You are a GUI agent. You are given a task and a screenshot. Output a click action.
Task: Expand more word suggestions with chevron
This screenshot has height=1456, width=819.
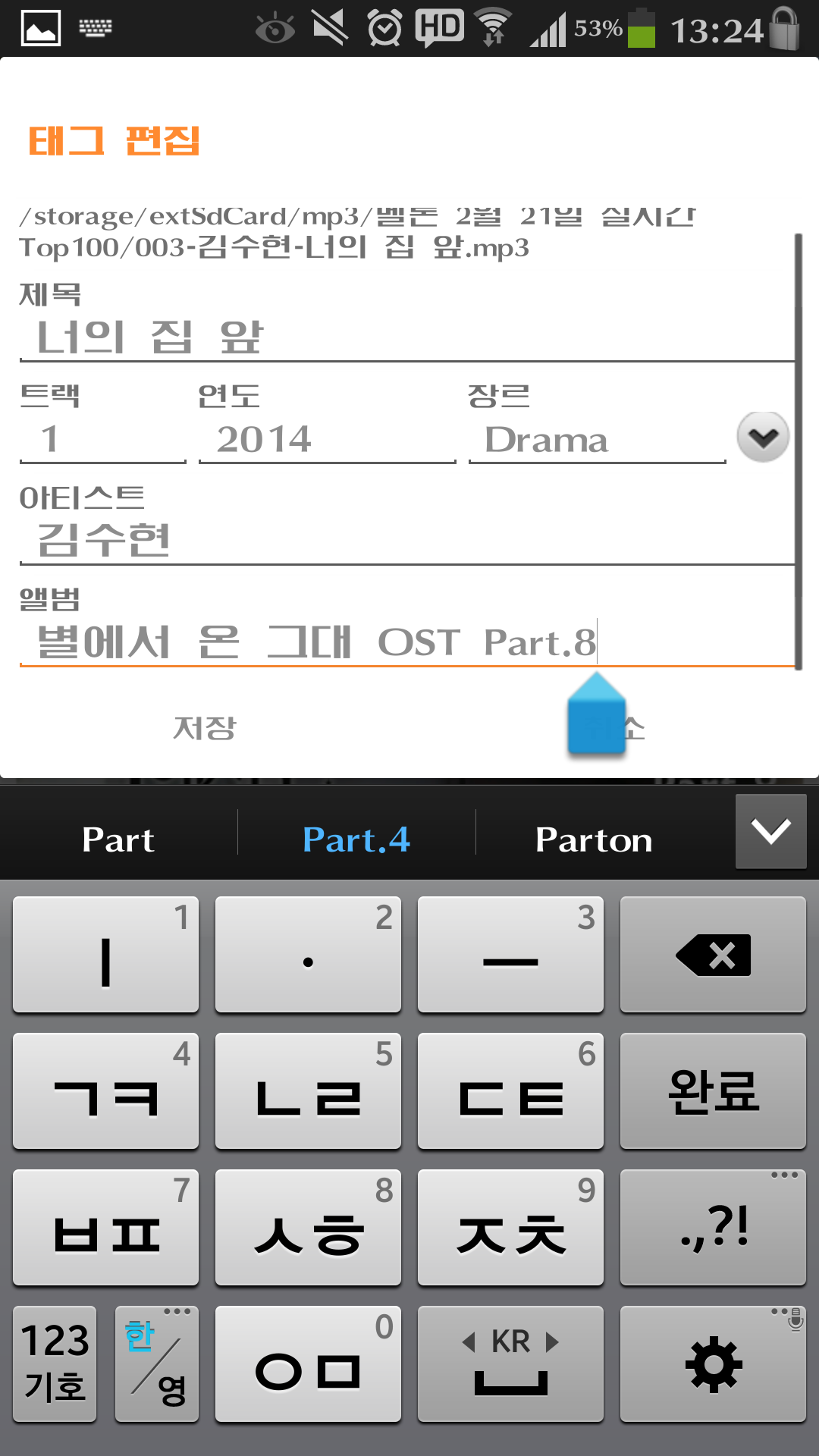pos(770,831)
